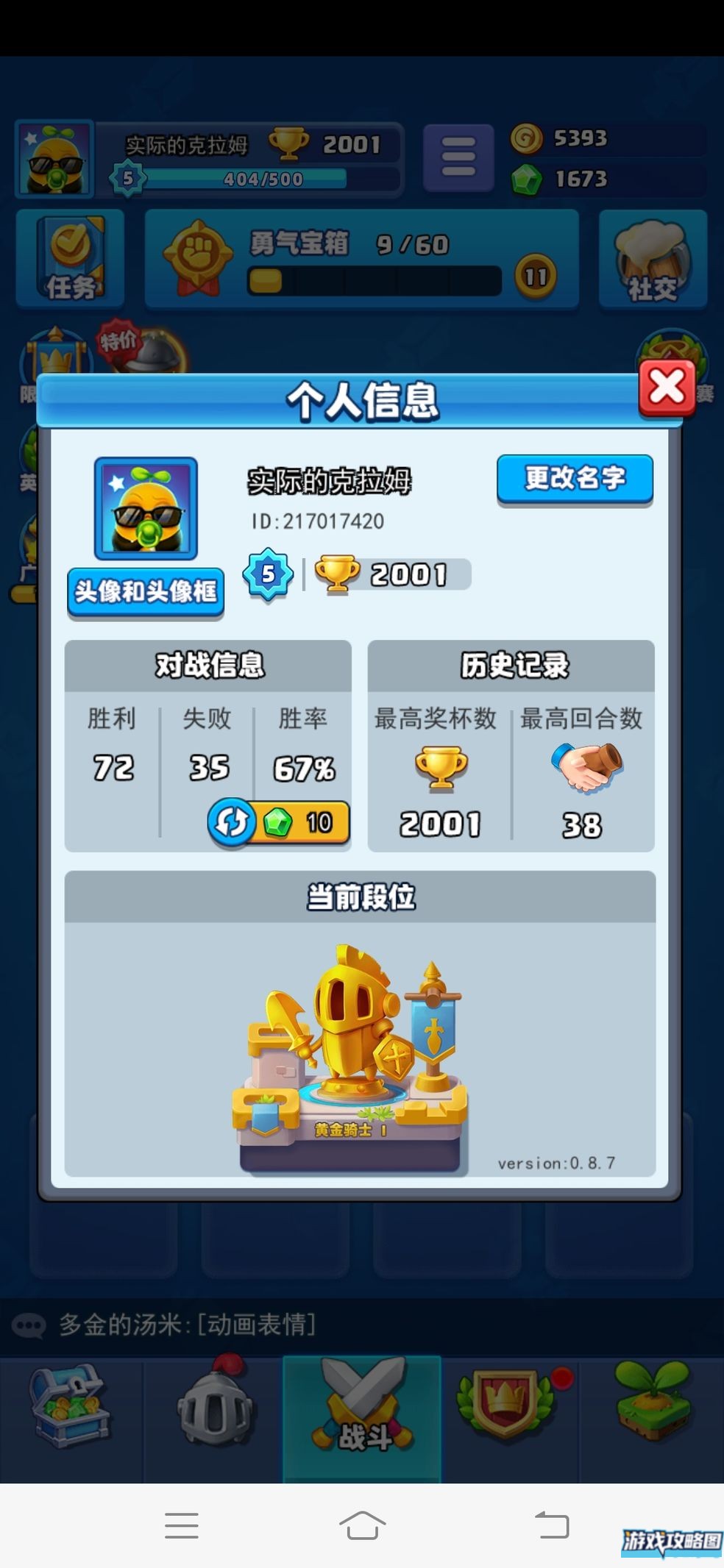Open the crown shield ranking tab
Viewport: 724px width, 1568px height.
506,1405
